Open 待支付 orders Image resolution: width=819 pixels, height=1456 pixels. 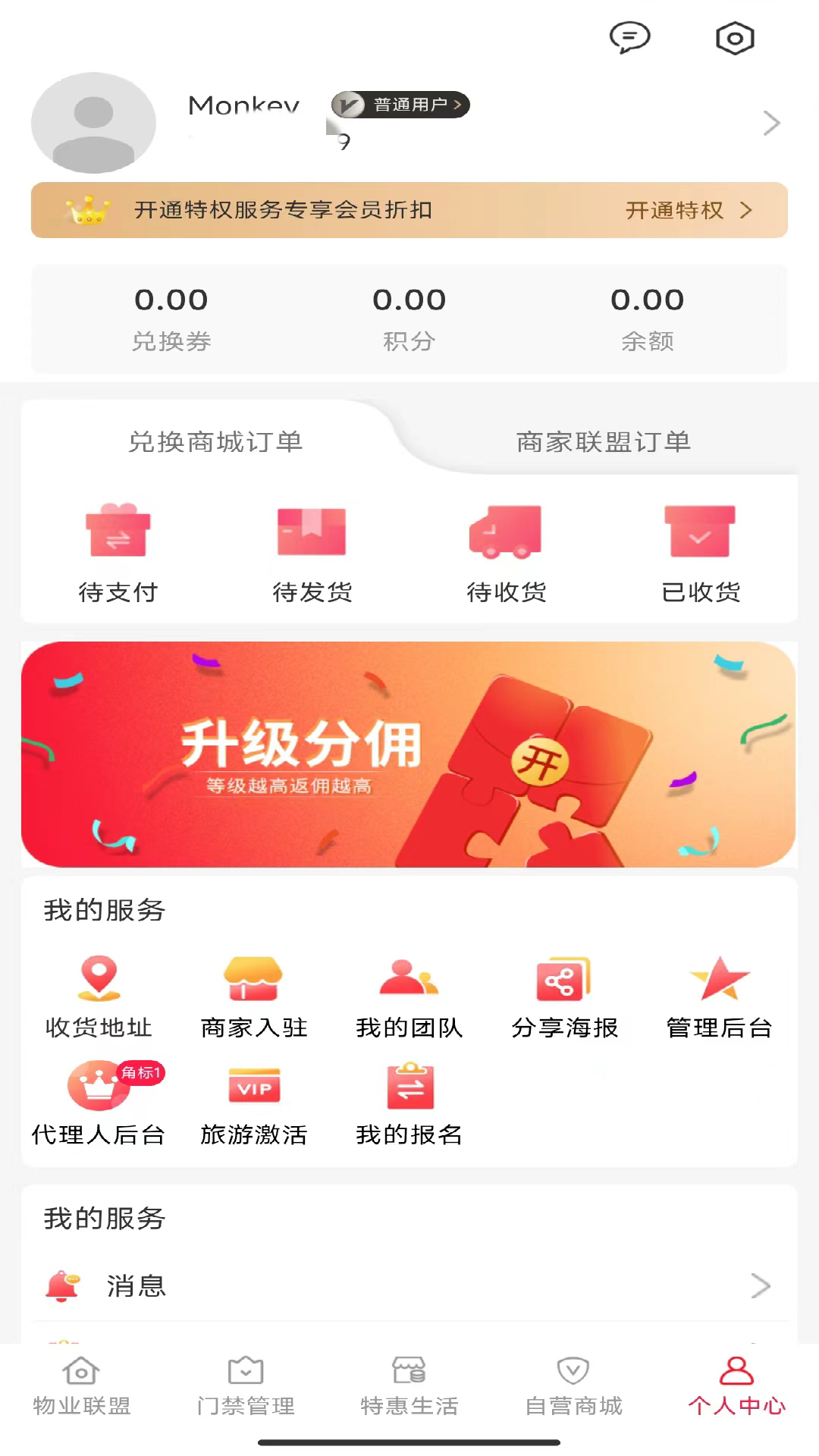click(x=118, y=553)
